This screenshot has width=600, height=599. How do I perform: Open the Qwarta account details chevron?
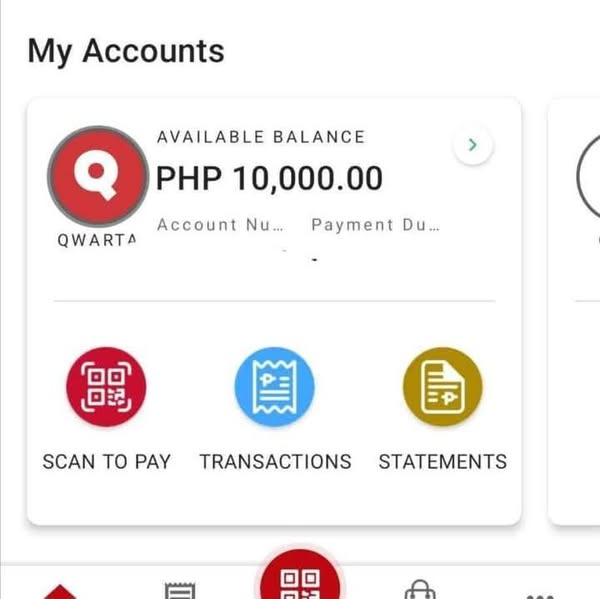(473, 146)
